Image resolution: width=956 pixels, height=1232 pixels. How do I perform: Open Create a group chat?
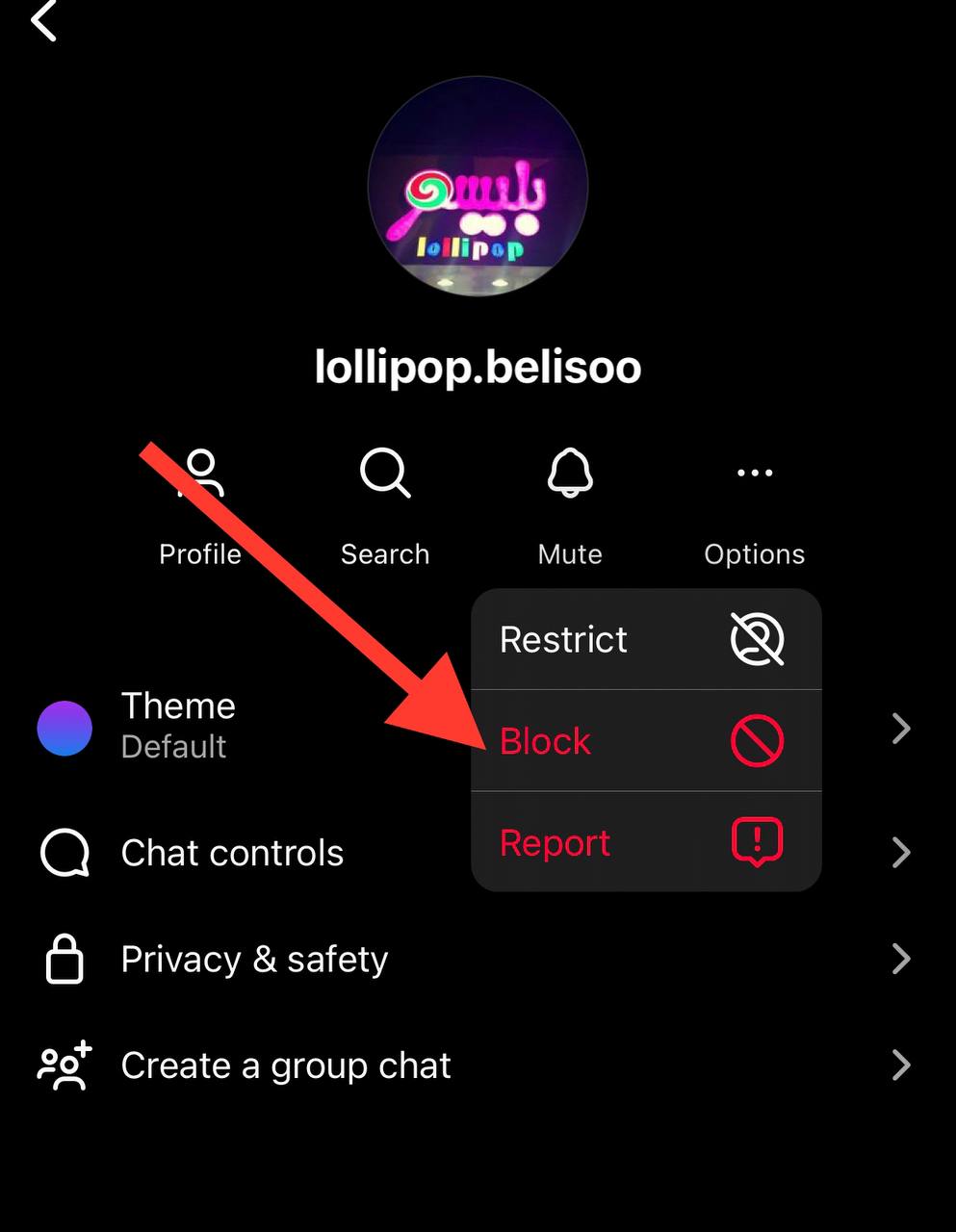pyautogui.click(x=285, y=1065)
